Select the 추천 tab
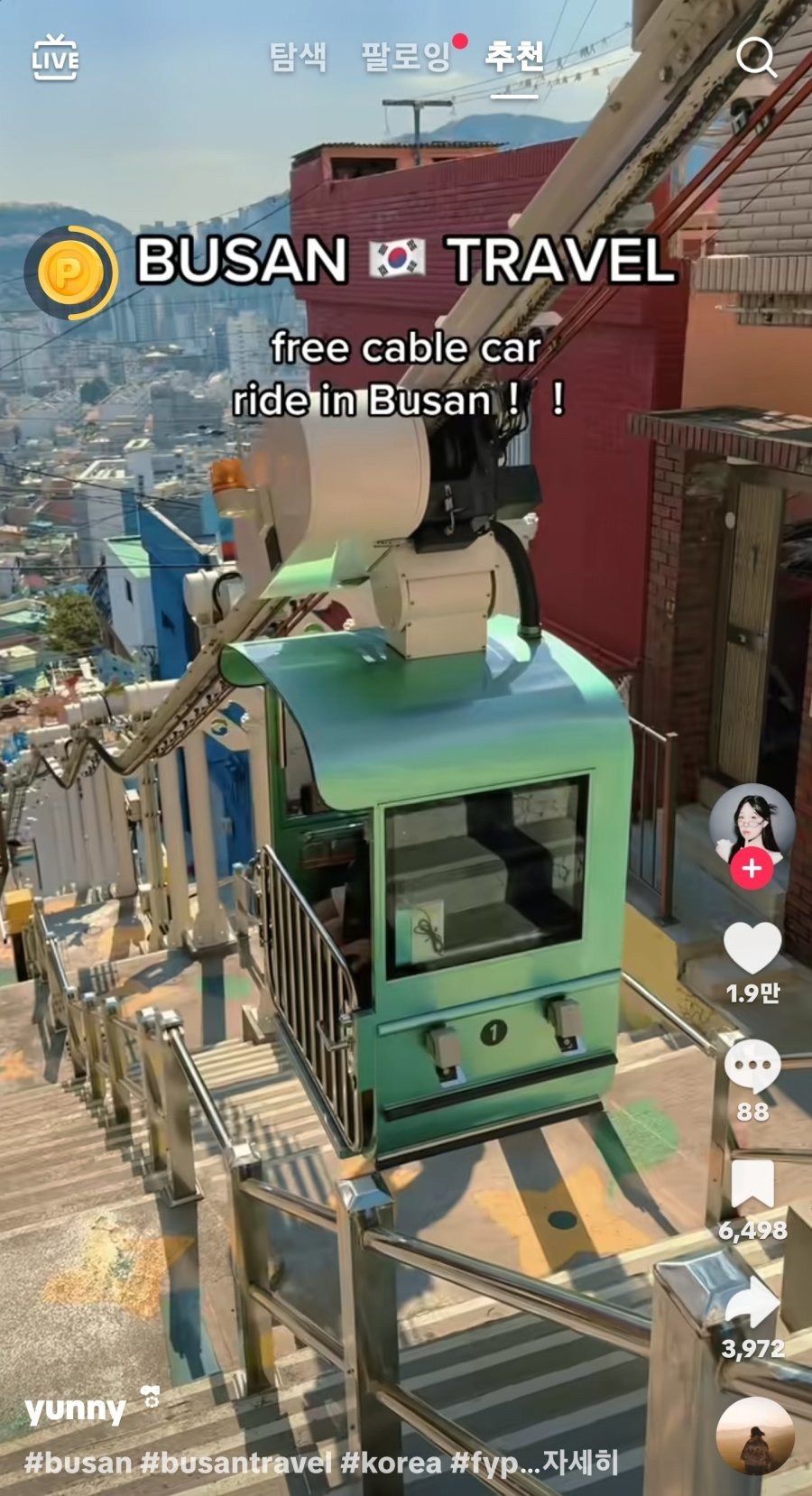The height and width of the screenshot is (1496, 812). pos(514,58)
